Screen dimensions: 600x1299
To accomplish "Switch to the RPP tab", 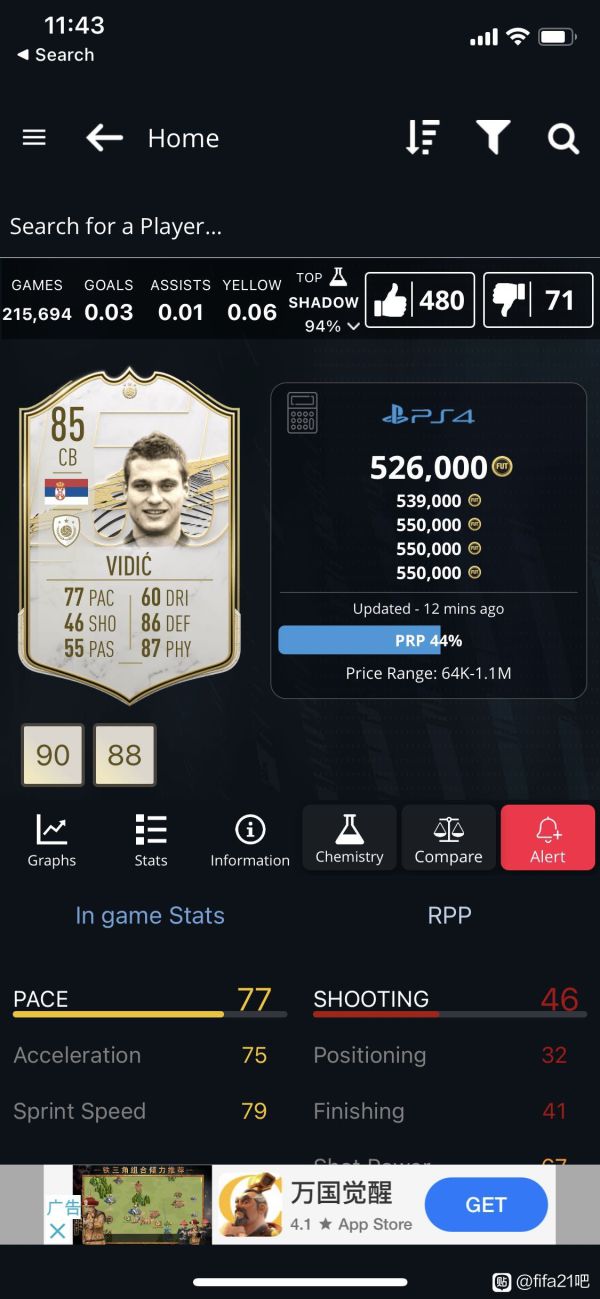I will pyautogui.click(x=449, y=915).
